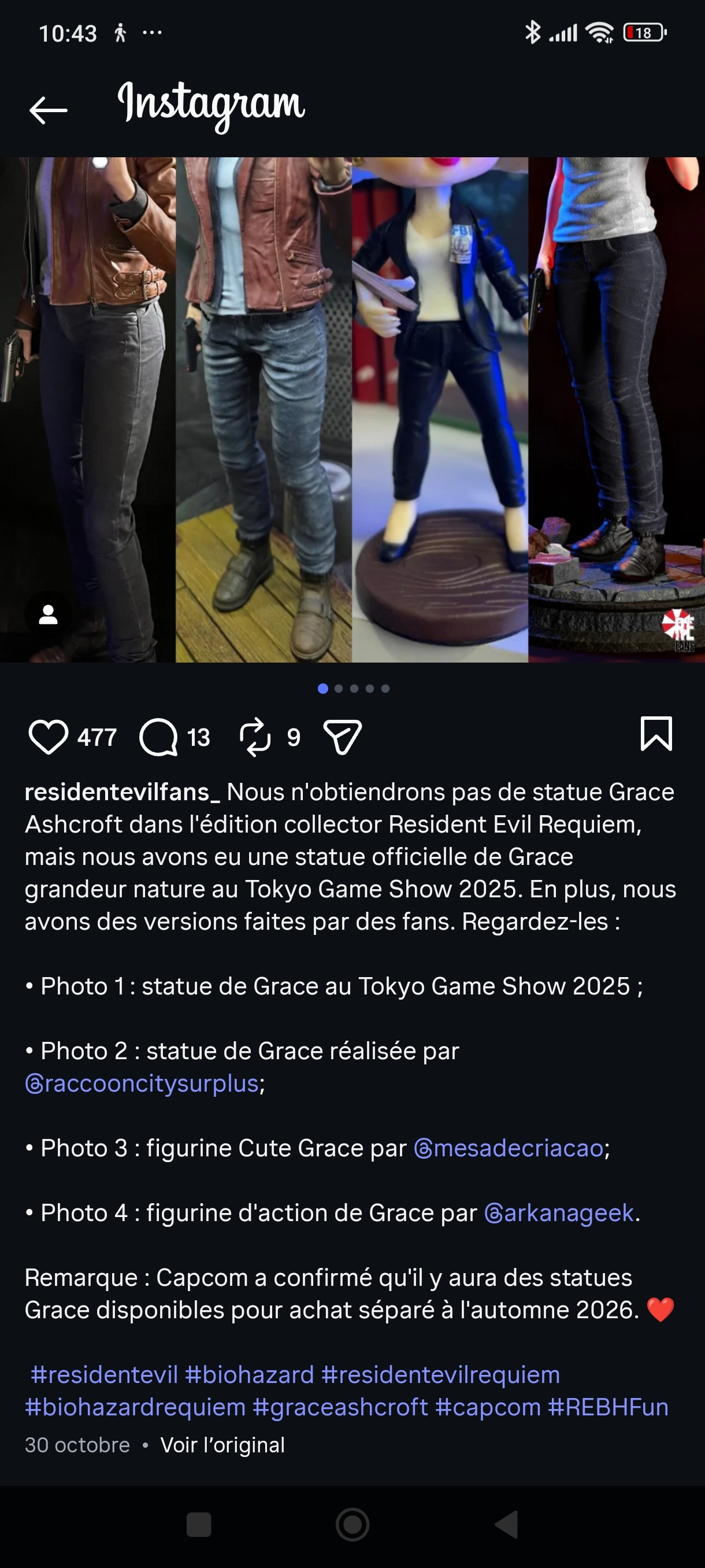Show tagged people on the photo
This screenshot has width=705, height=1568.
[x=48, y=615]
